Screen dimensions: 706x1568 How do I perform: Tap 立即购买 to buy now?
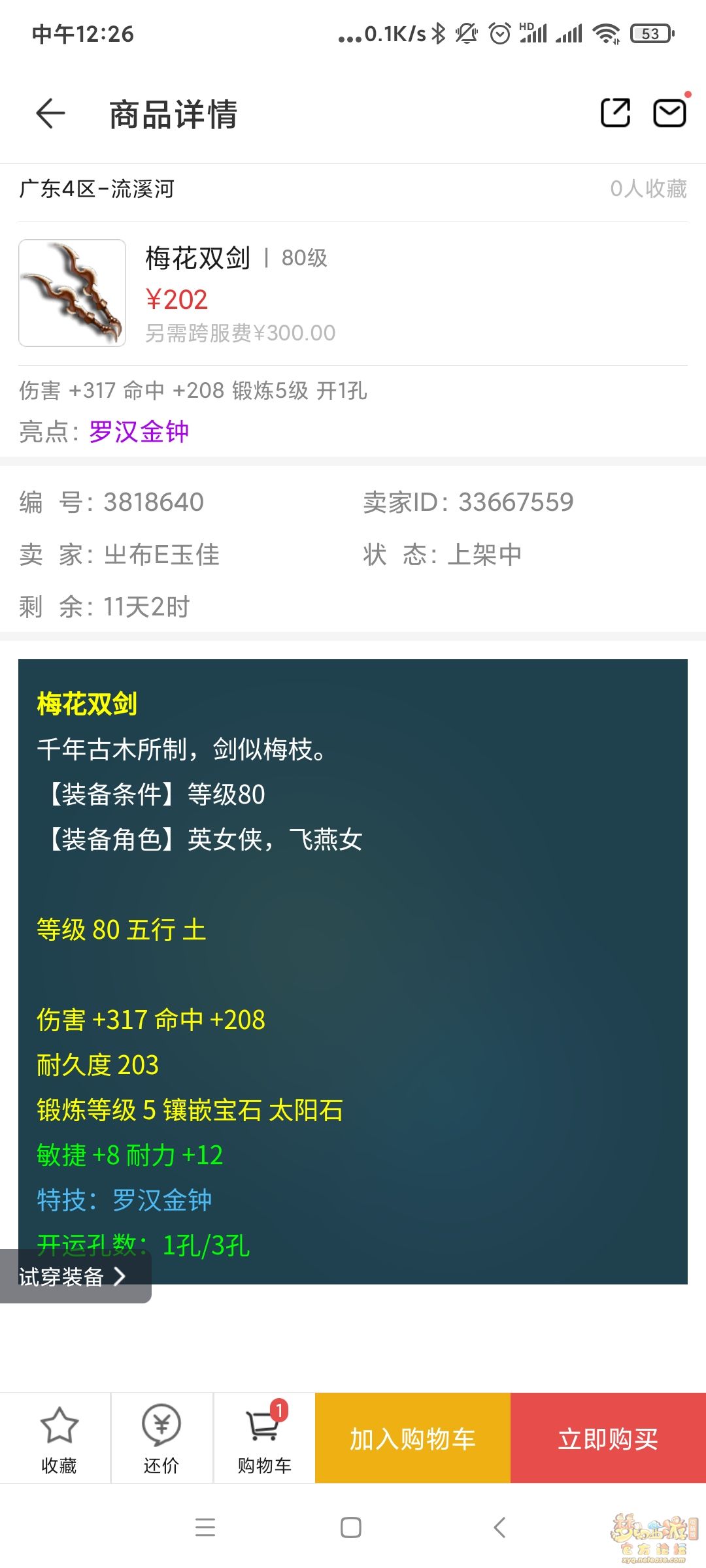pyautogui.click(x=608, y=1439)
